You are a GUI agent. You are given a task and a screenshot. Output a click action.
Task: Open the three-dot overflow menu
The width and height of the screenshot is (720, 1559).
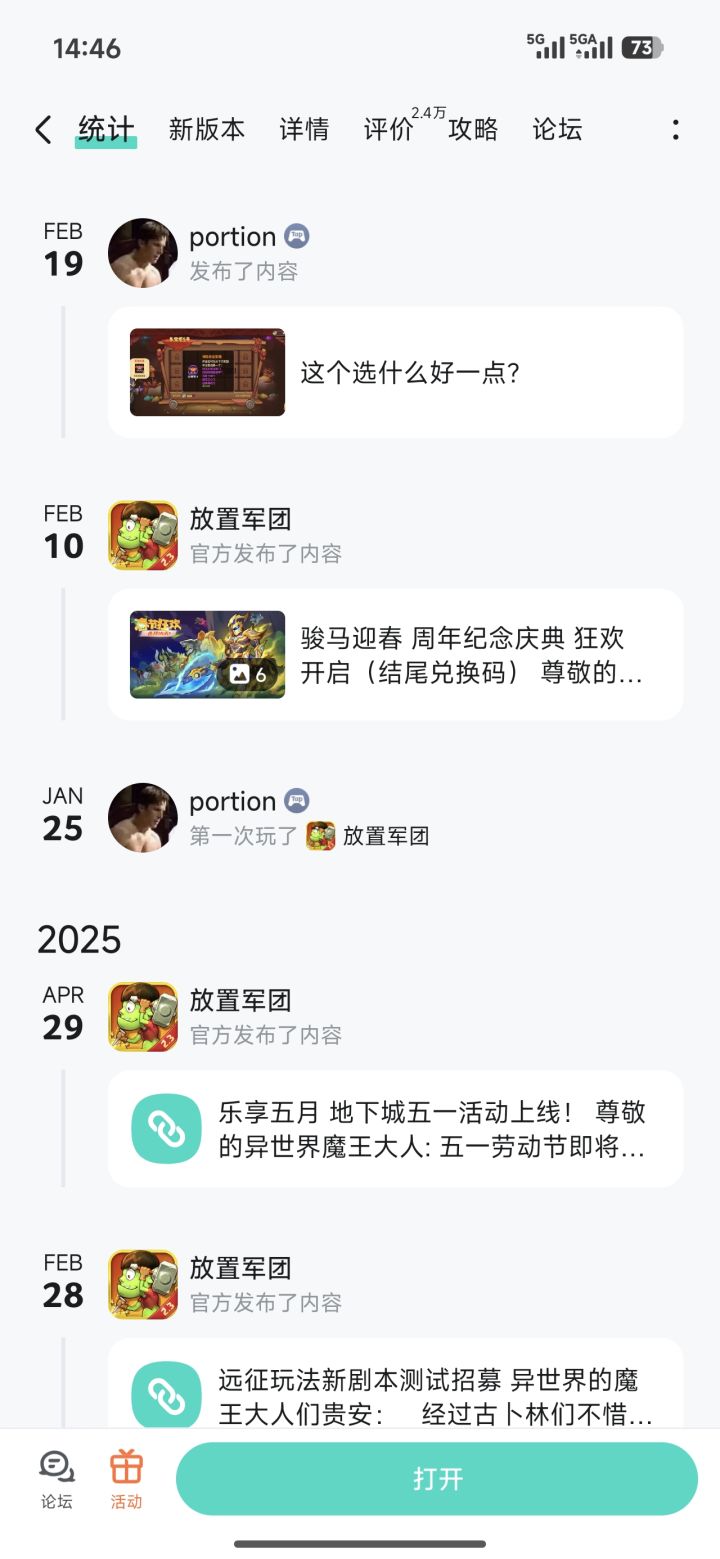pyautogui.click(x=676, y=129)
